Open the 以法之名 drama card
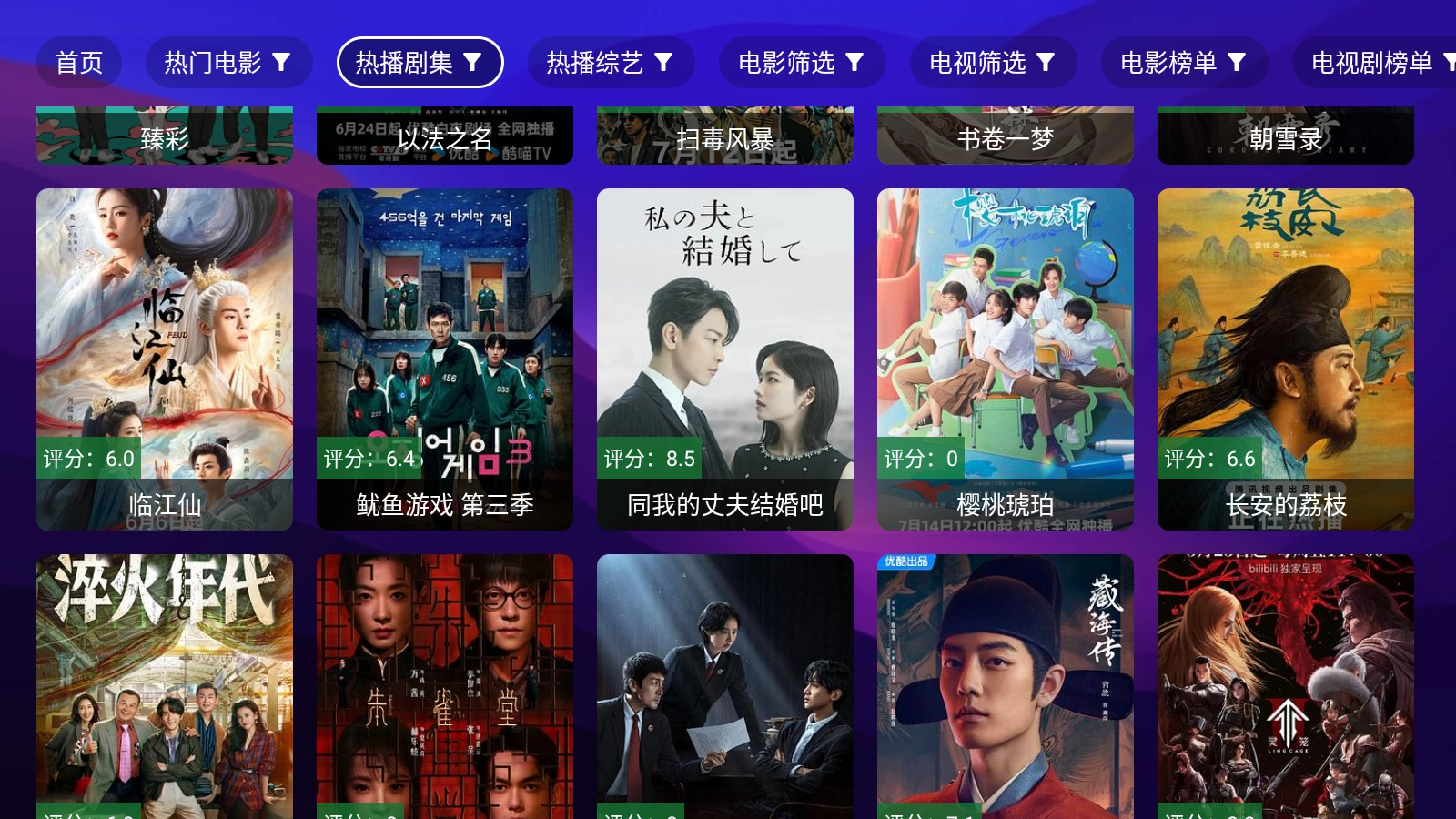The image size is (1456, 819). (x=445, y=136)
